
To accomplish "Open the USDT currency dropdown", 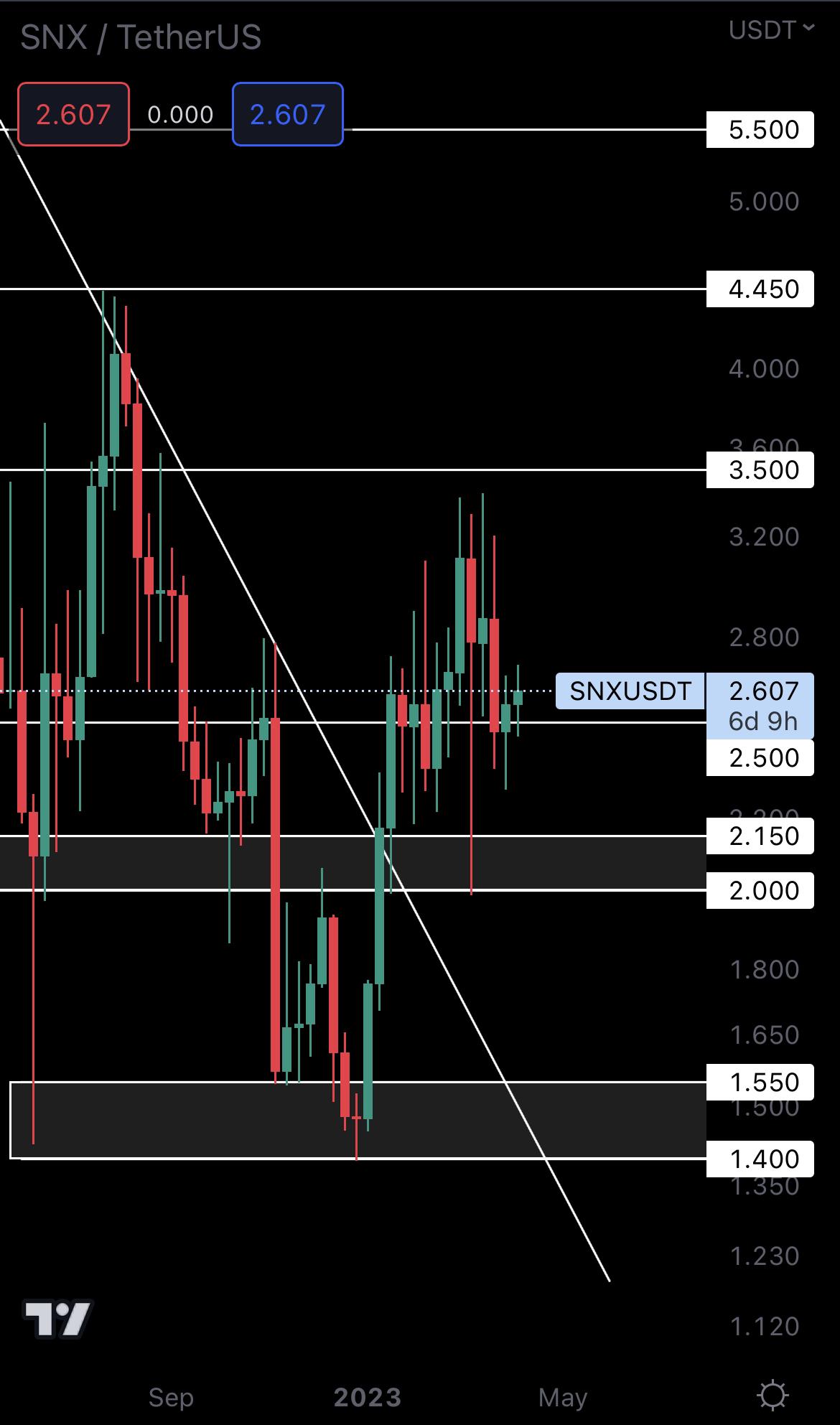I will [x=770, y=30].
